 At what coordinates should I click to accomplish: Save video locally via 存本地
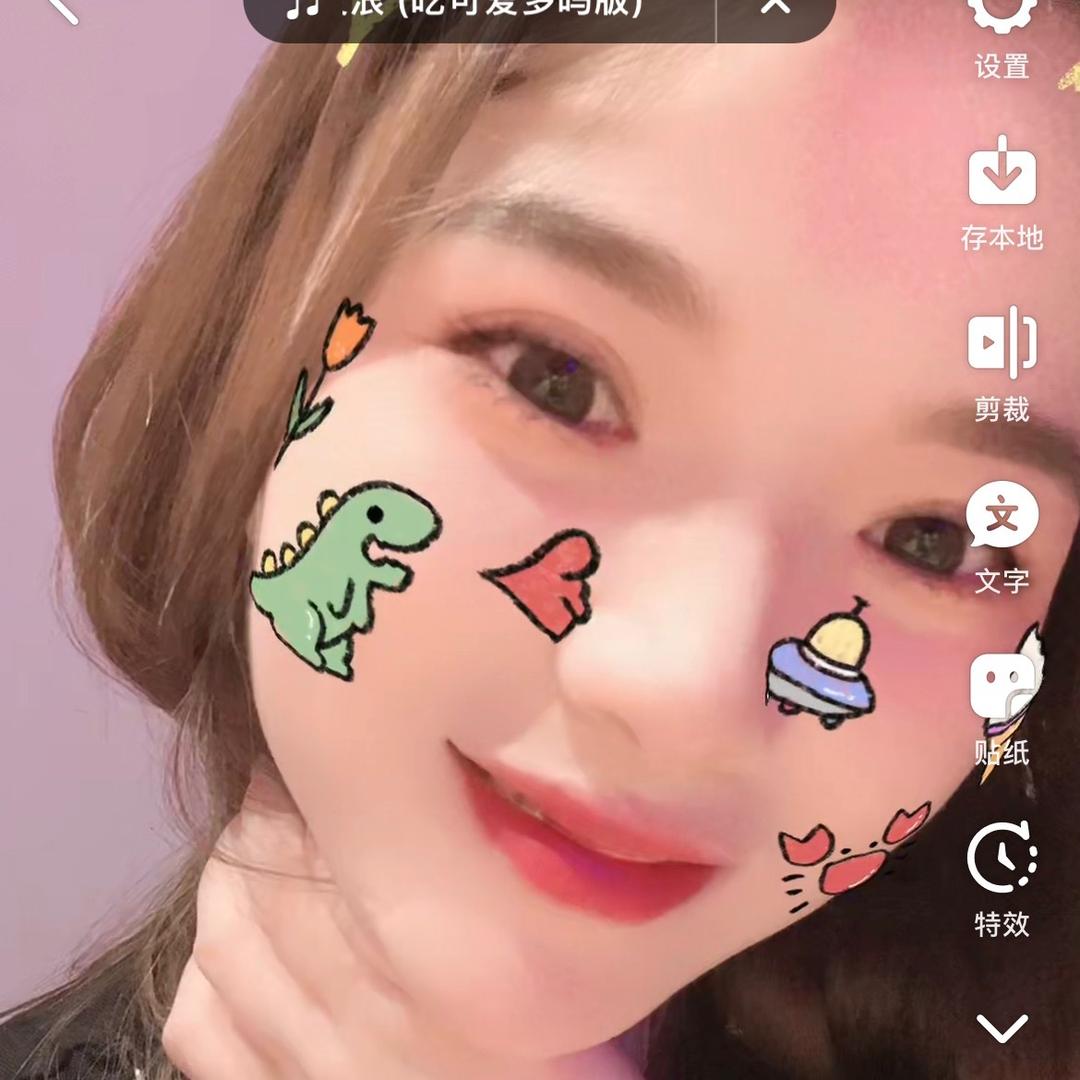[x=1002, y=190]
